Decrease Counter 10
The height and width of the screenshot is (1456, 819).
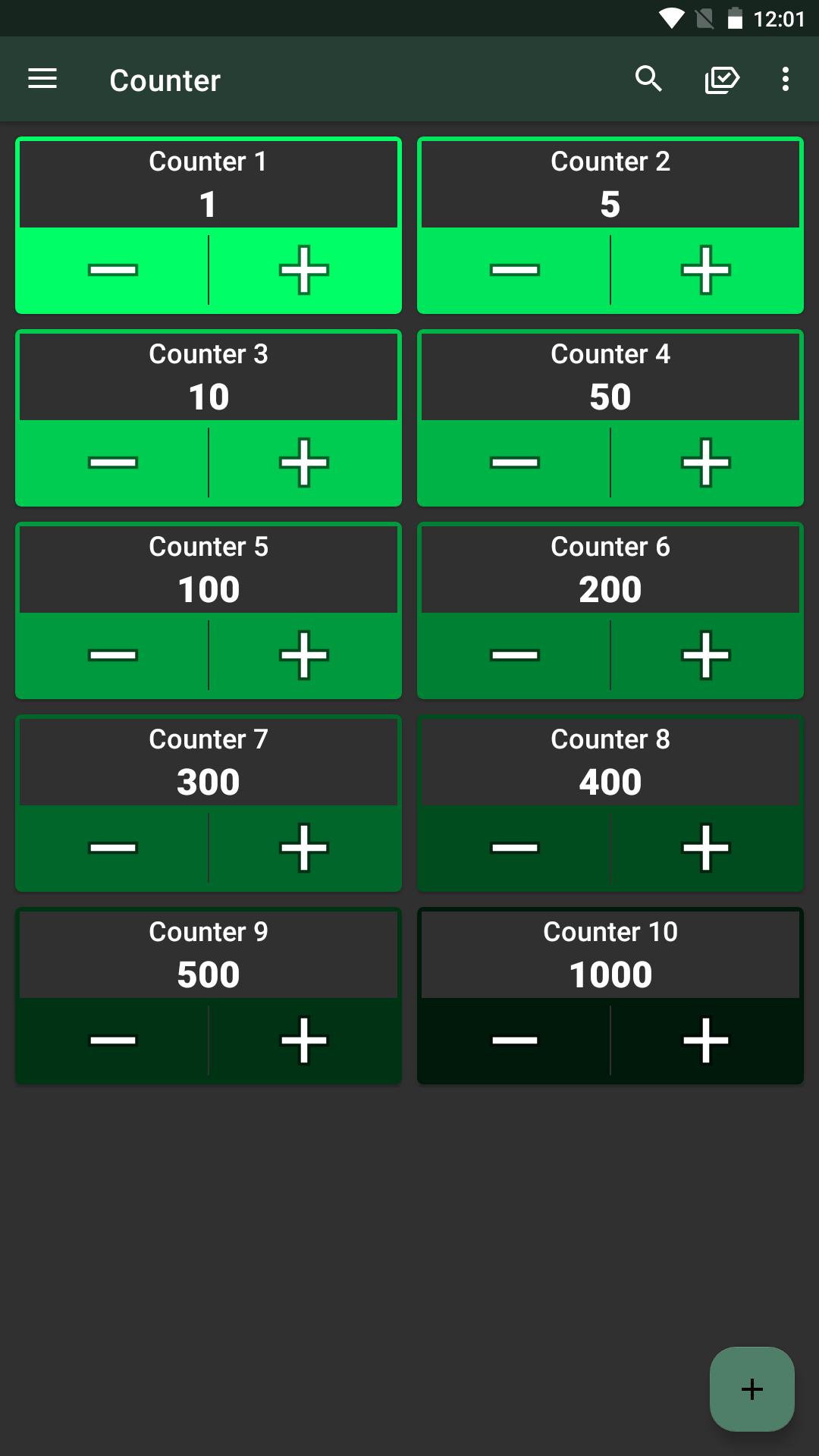[515, 1040]
